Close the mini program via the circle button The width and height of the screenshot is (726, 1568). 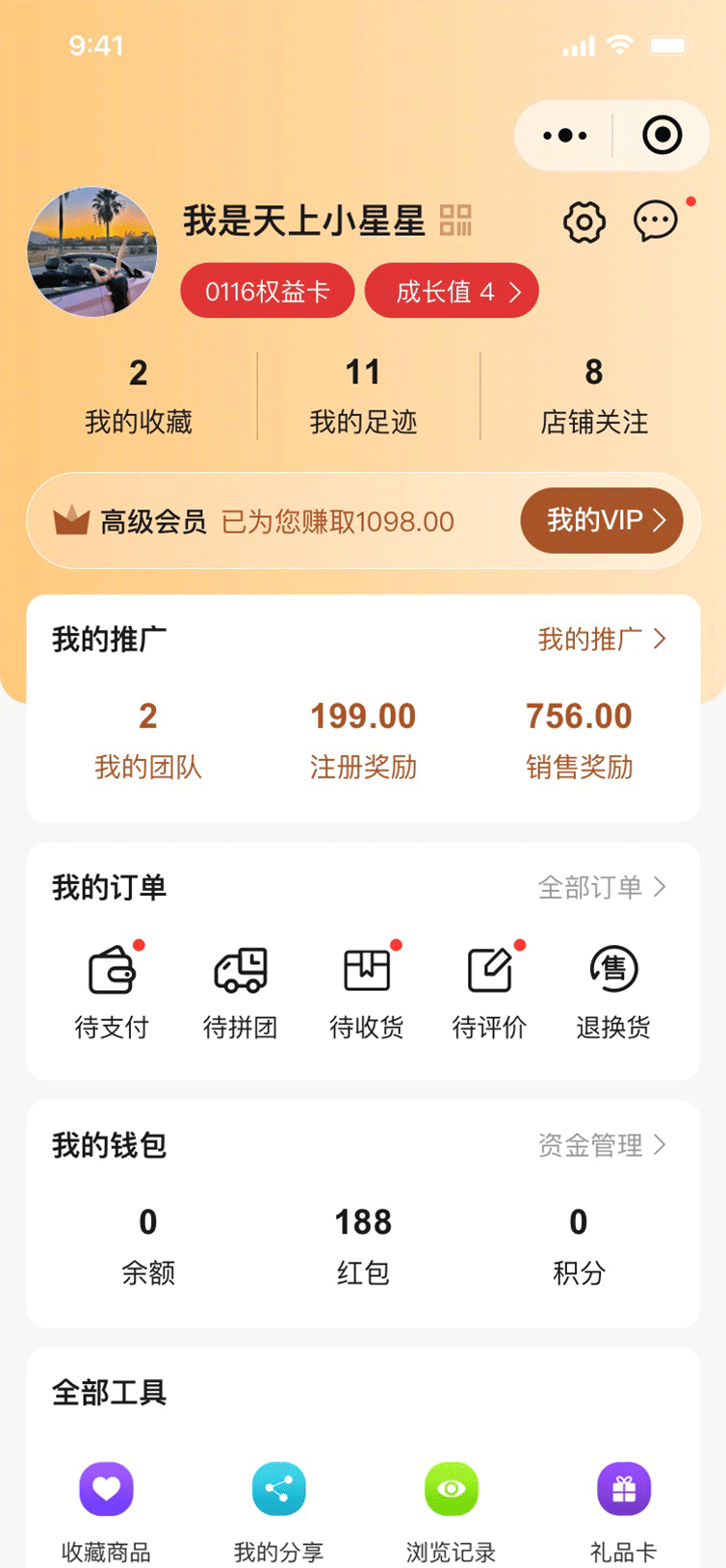(661, 136)
